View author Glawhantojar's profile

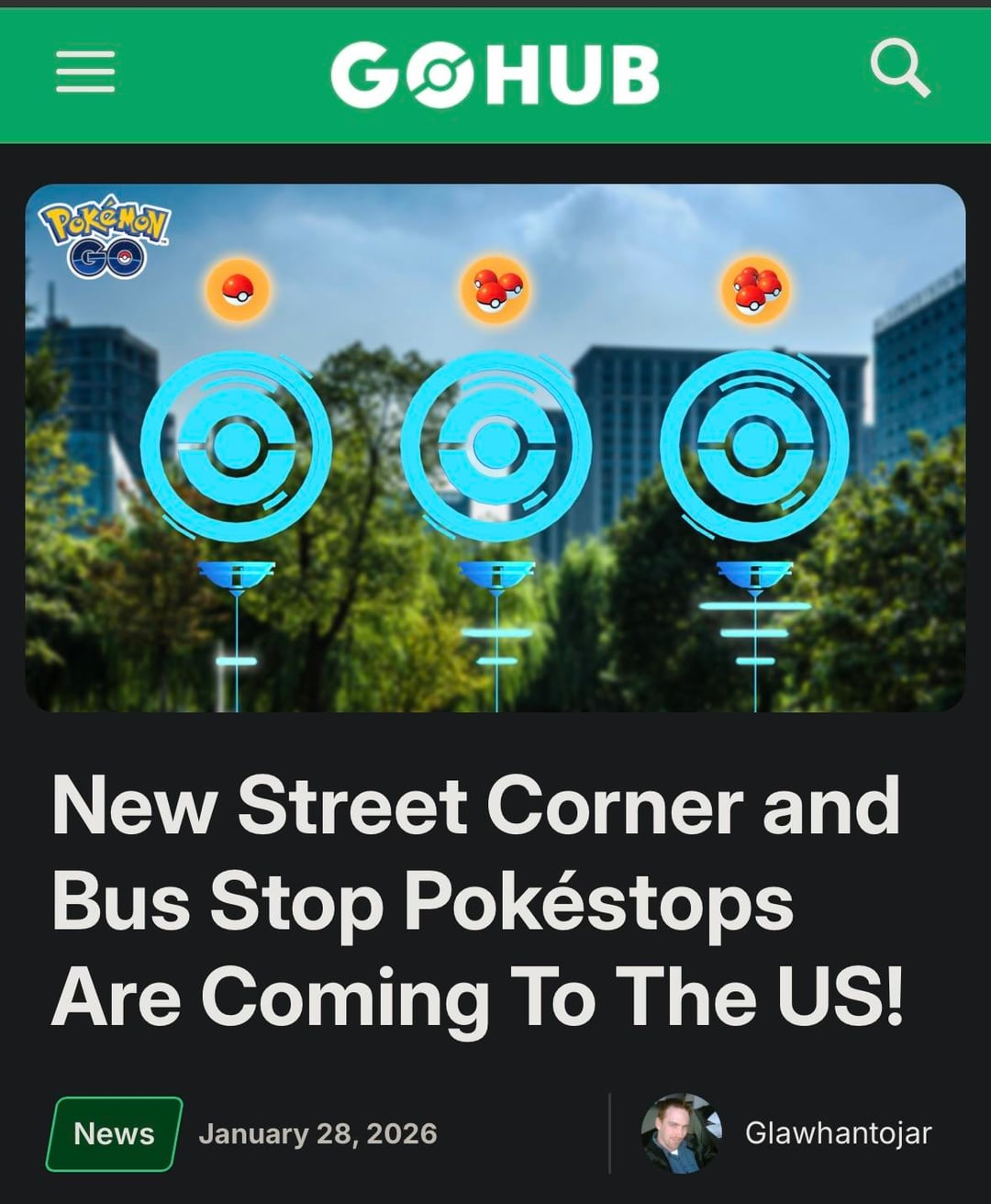point(837,1133)
